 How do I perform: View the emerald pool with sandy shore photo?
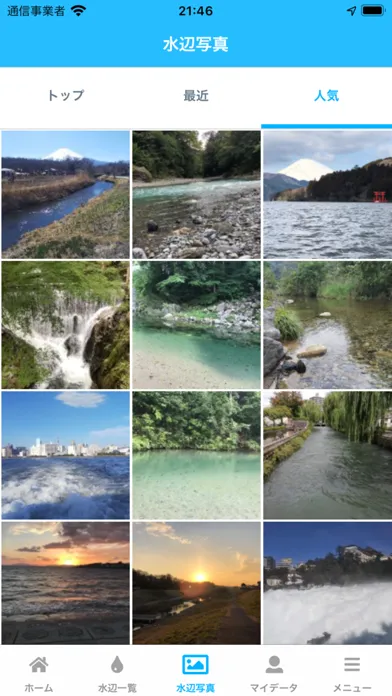coord(196,325)
